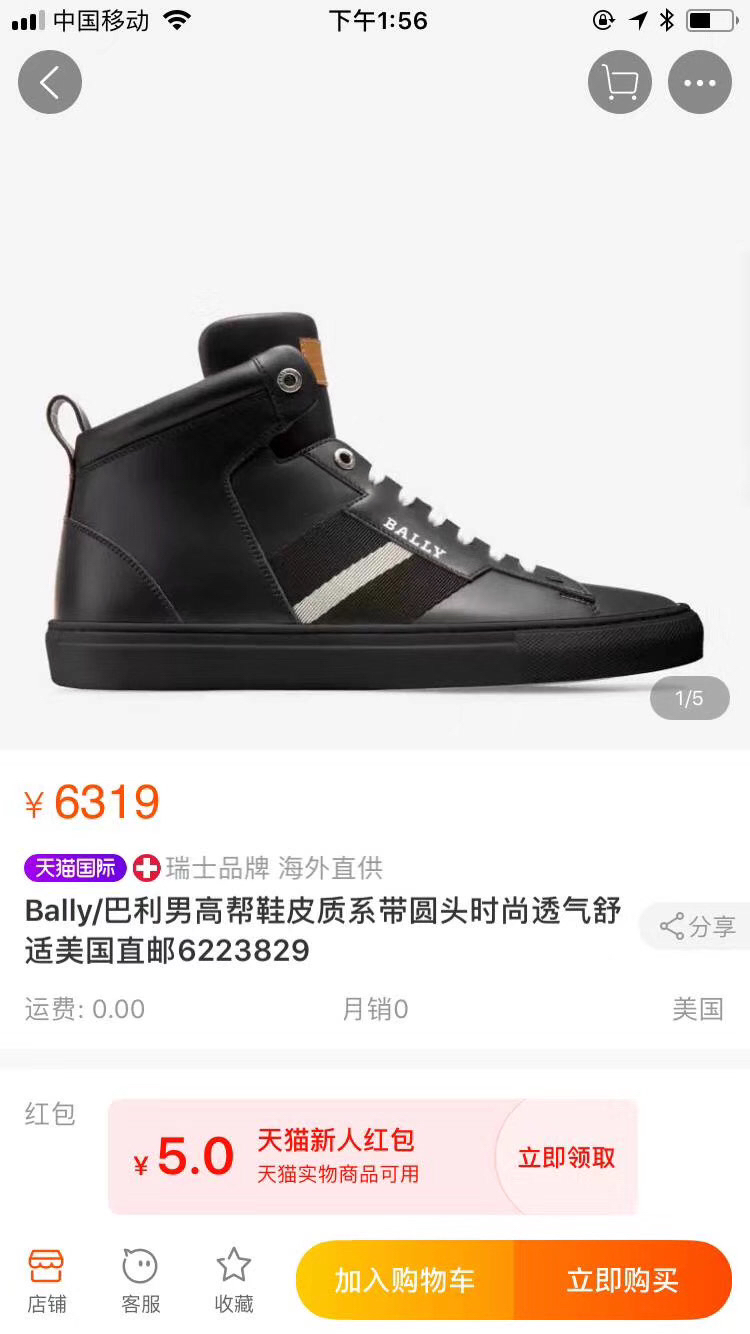Go back to the previous page

point(49,82)
